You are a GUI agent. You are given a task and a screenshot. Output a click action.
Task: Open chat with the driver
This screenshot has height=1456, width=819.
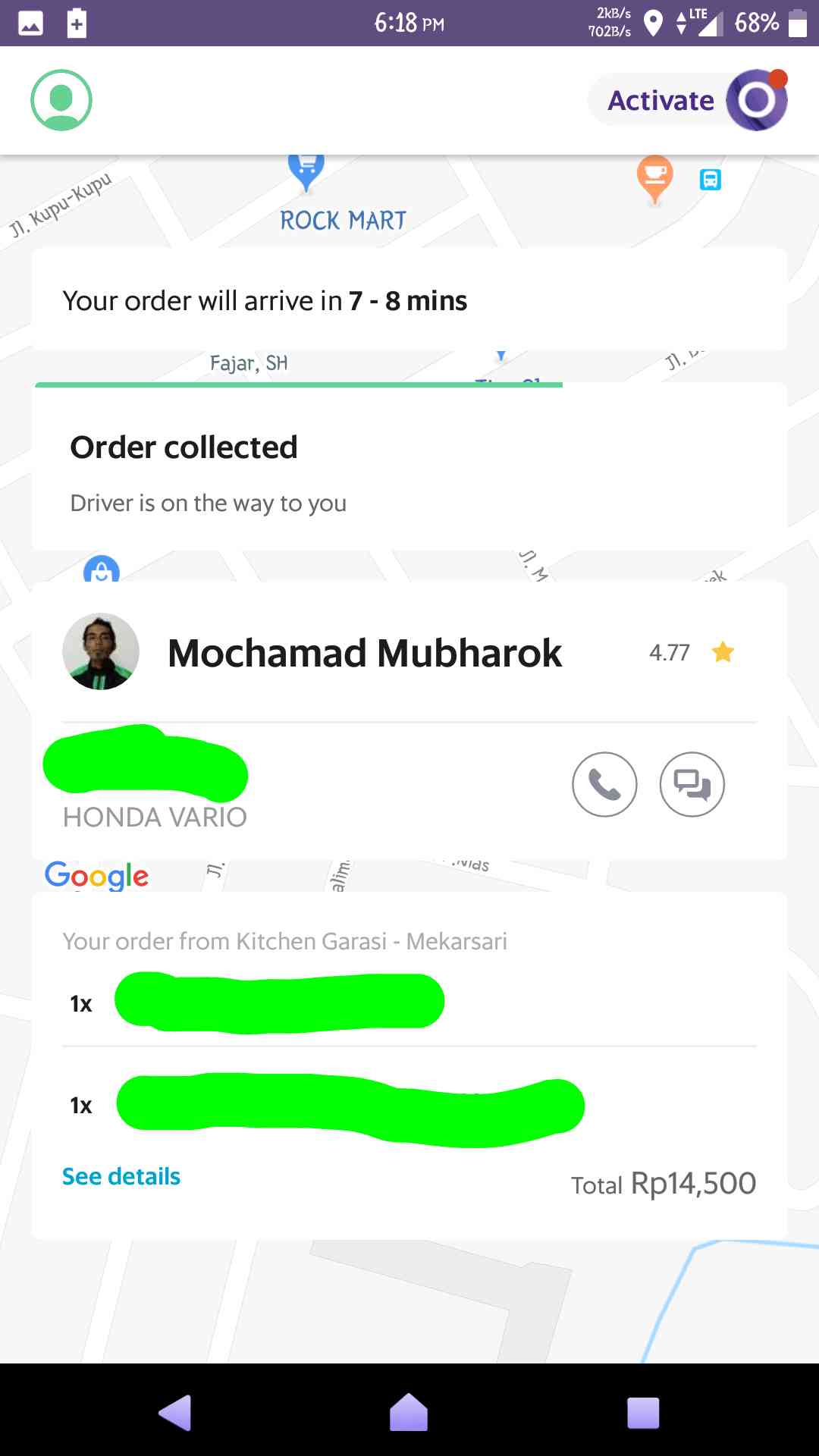pyautogui.click(x=692, y=784)
